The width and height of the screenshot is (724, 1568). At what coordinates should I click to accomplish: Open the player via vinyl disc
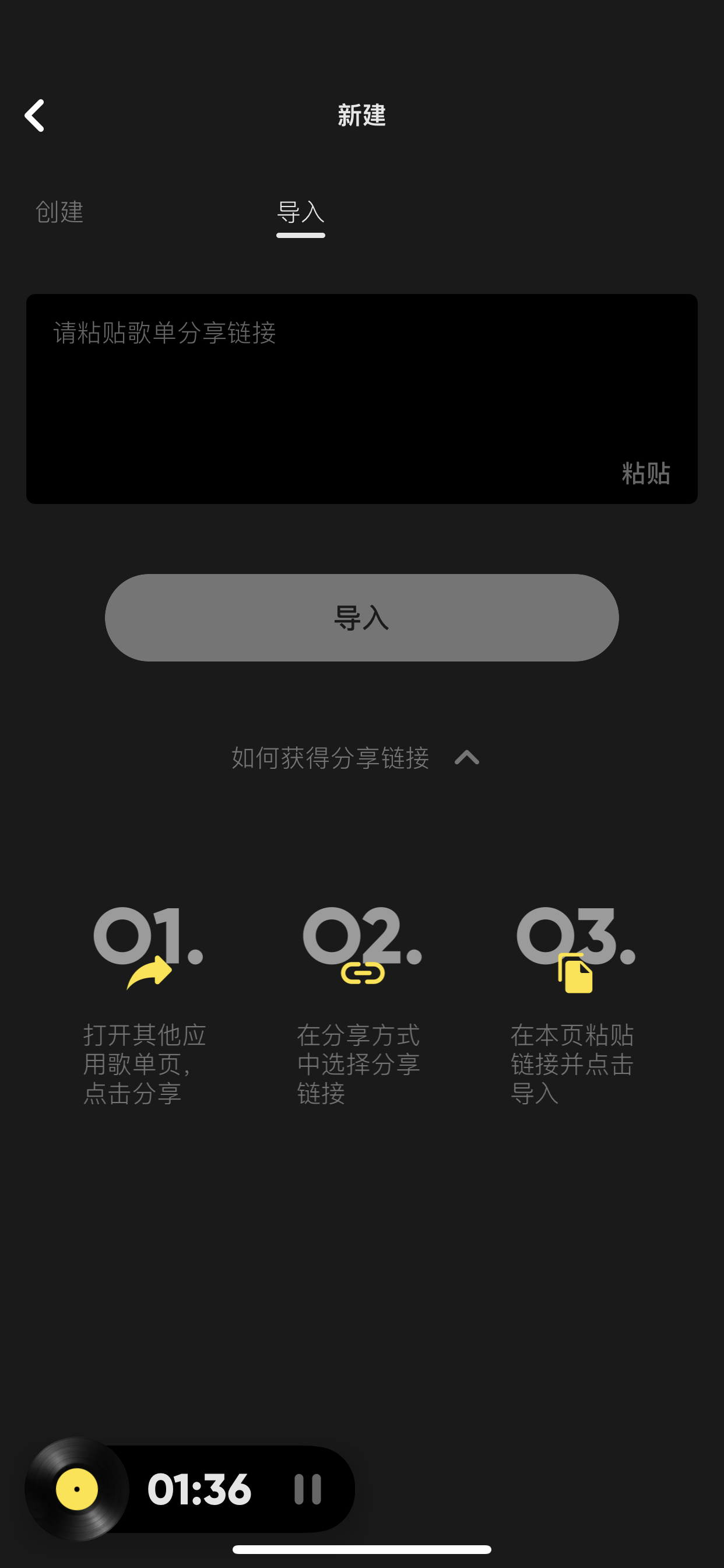tap(78, 1489)
